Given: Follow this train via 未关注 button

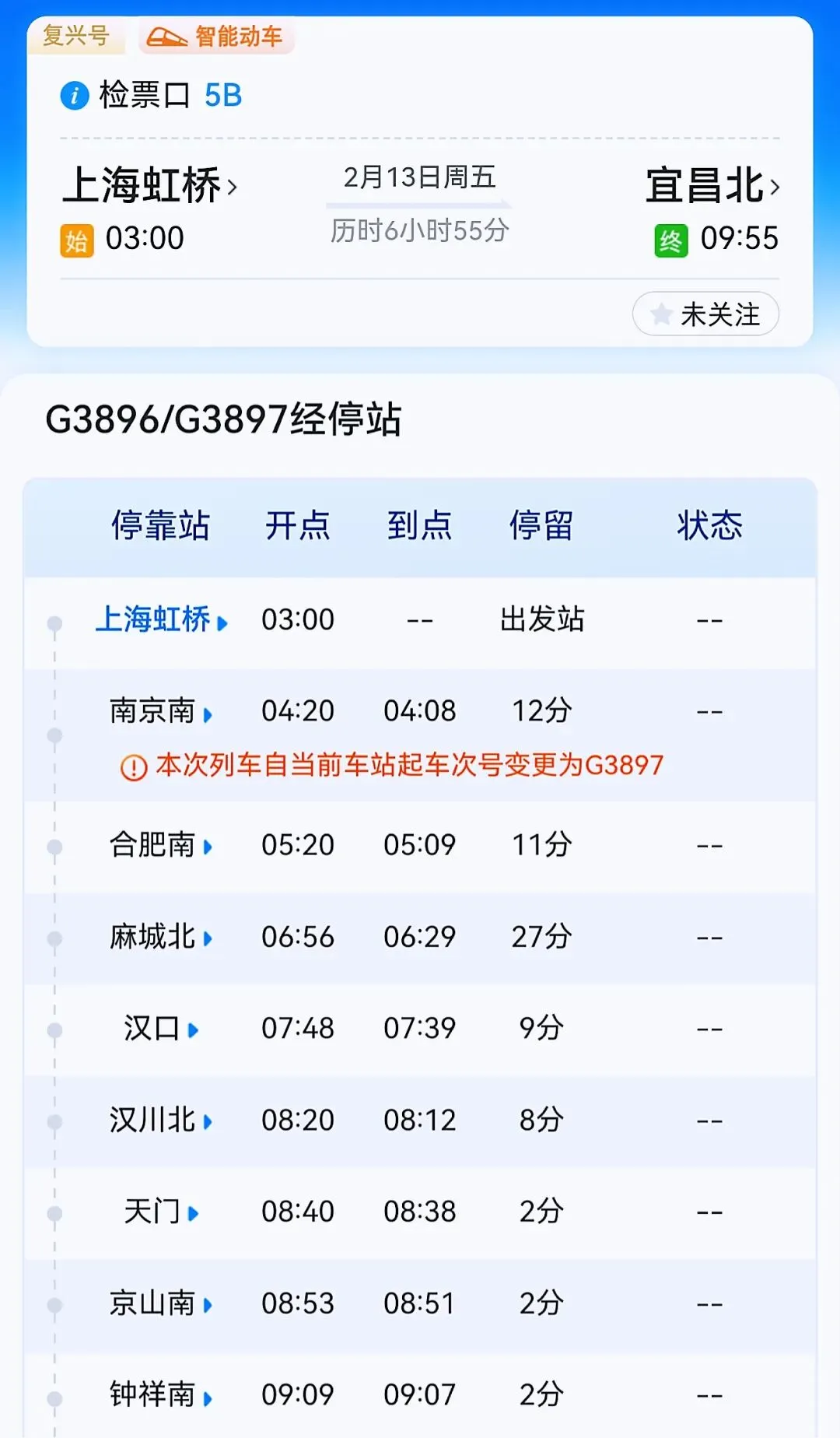Looking at the screenshot, I should tap(705, 314).
